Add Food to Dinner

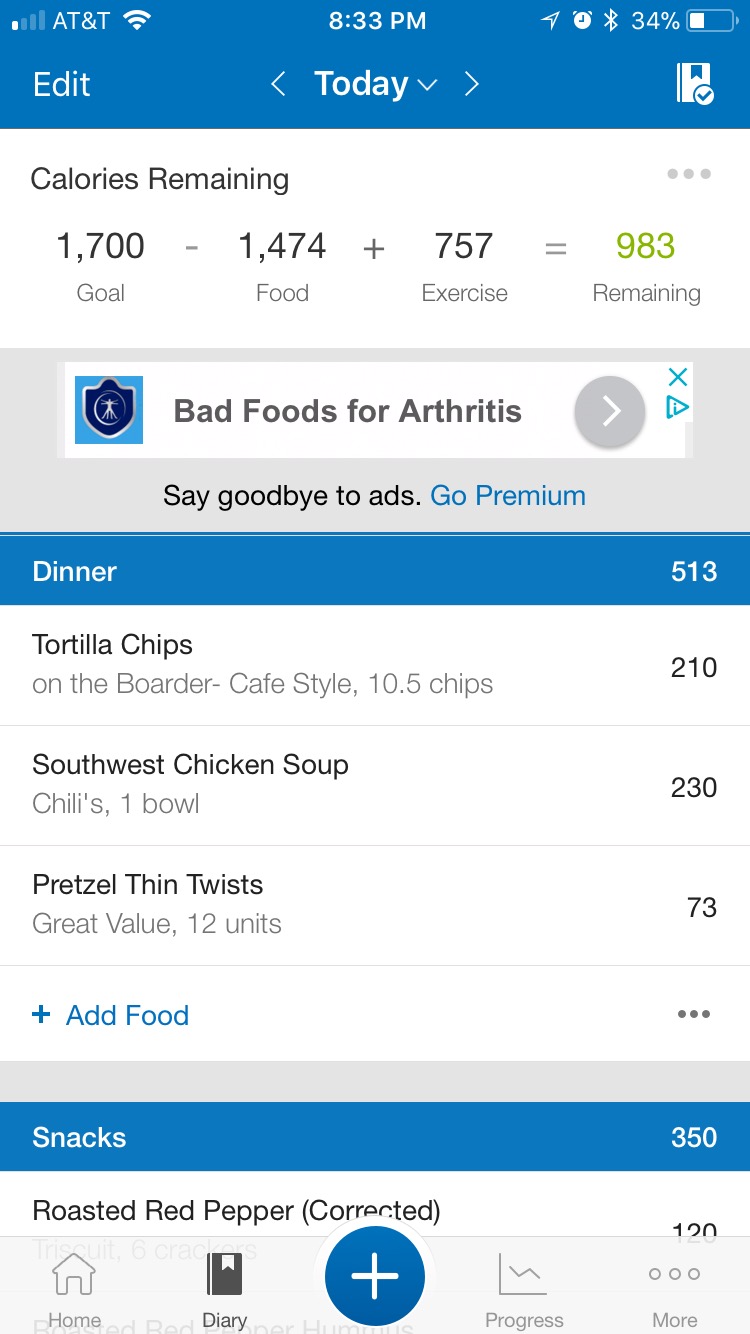[x=111, y=1015]
